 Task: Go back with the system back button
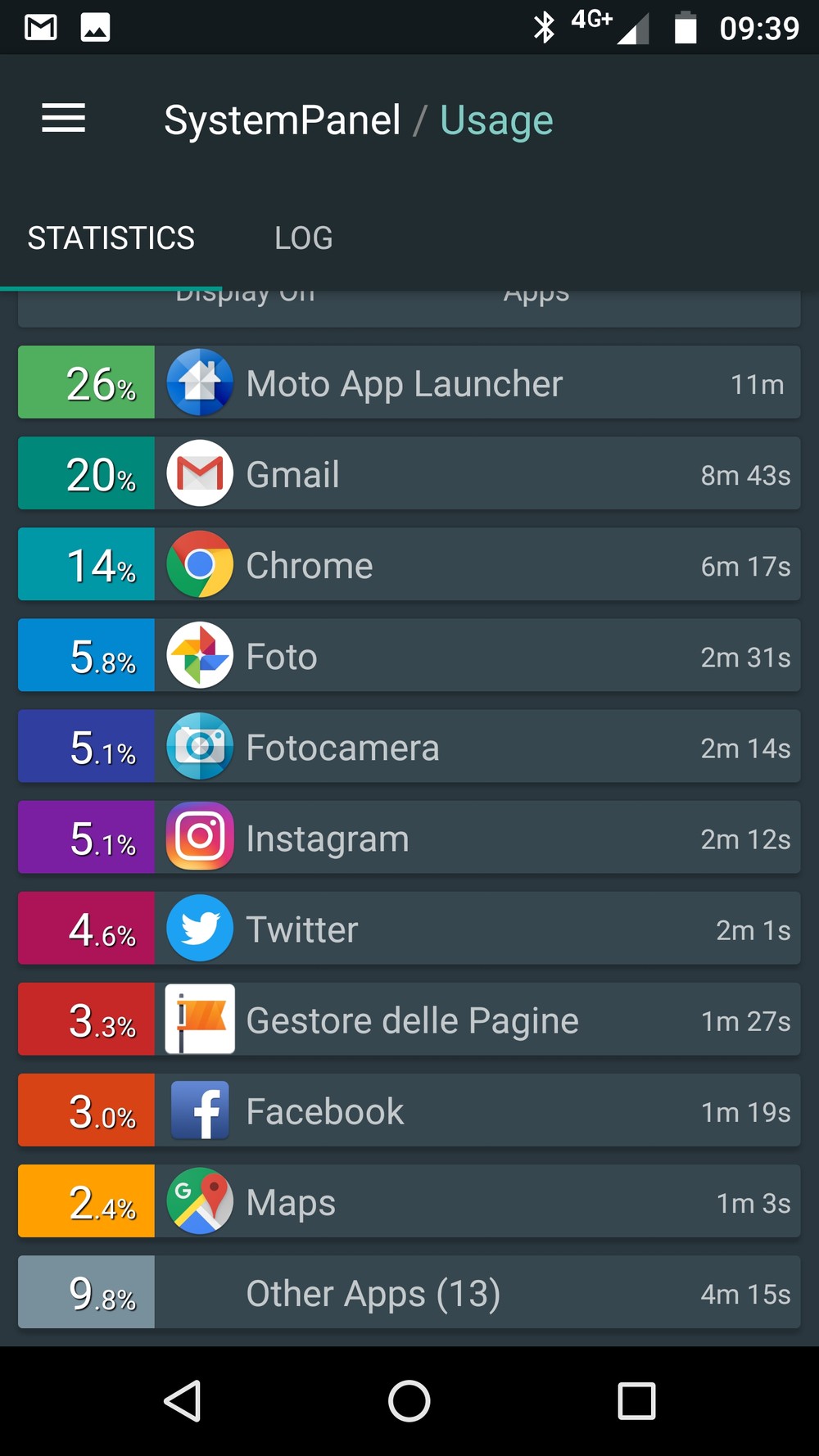183,1400
